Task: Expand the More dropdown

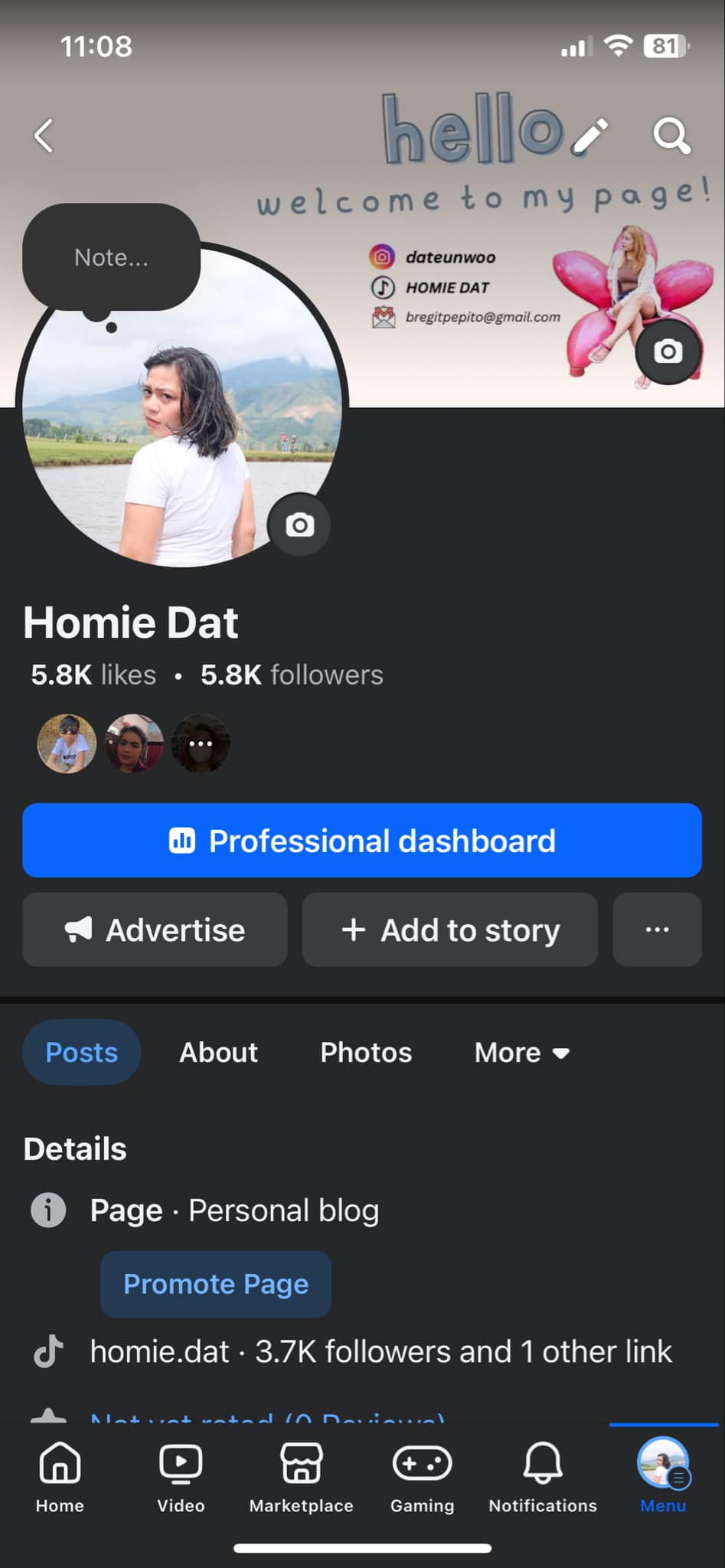Action: 521,1053
